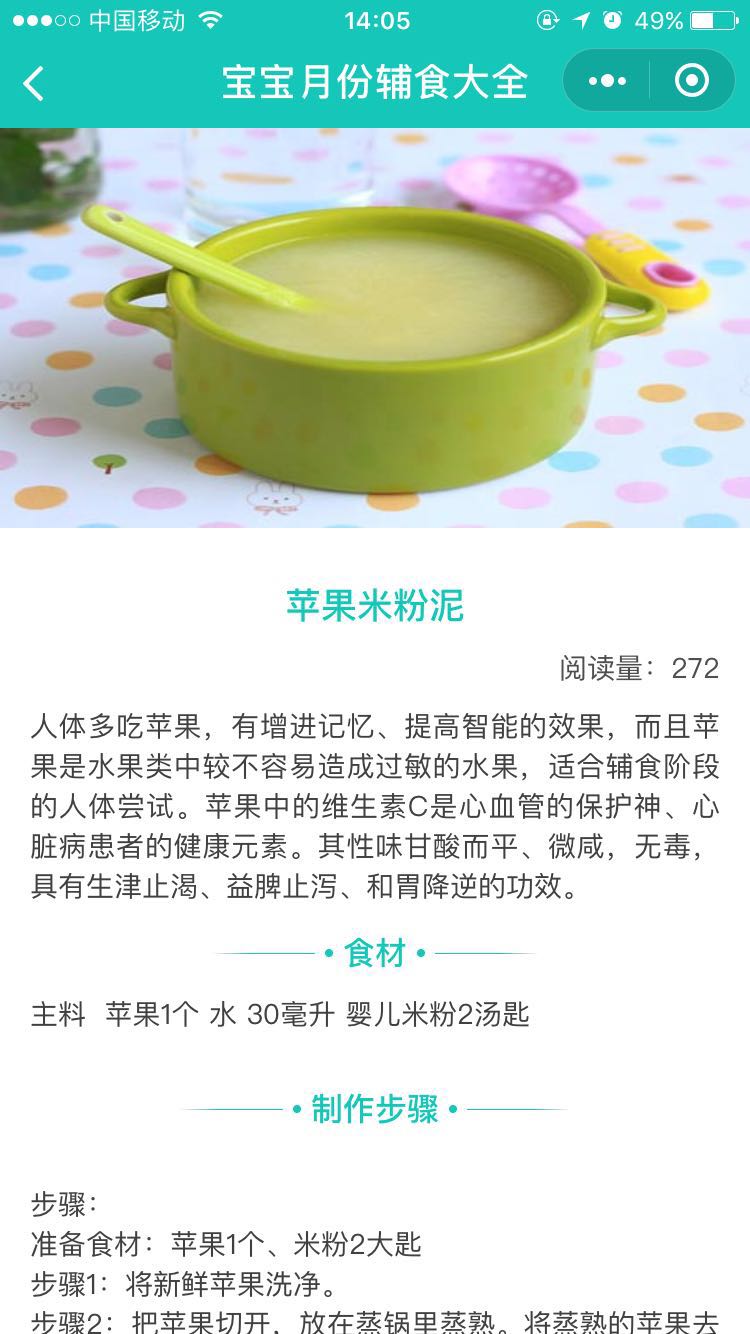
Task: Close the mini program with the circle button
Action: pyautogui.click(x=692, y=81)
